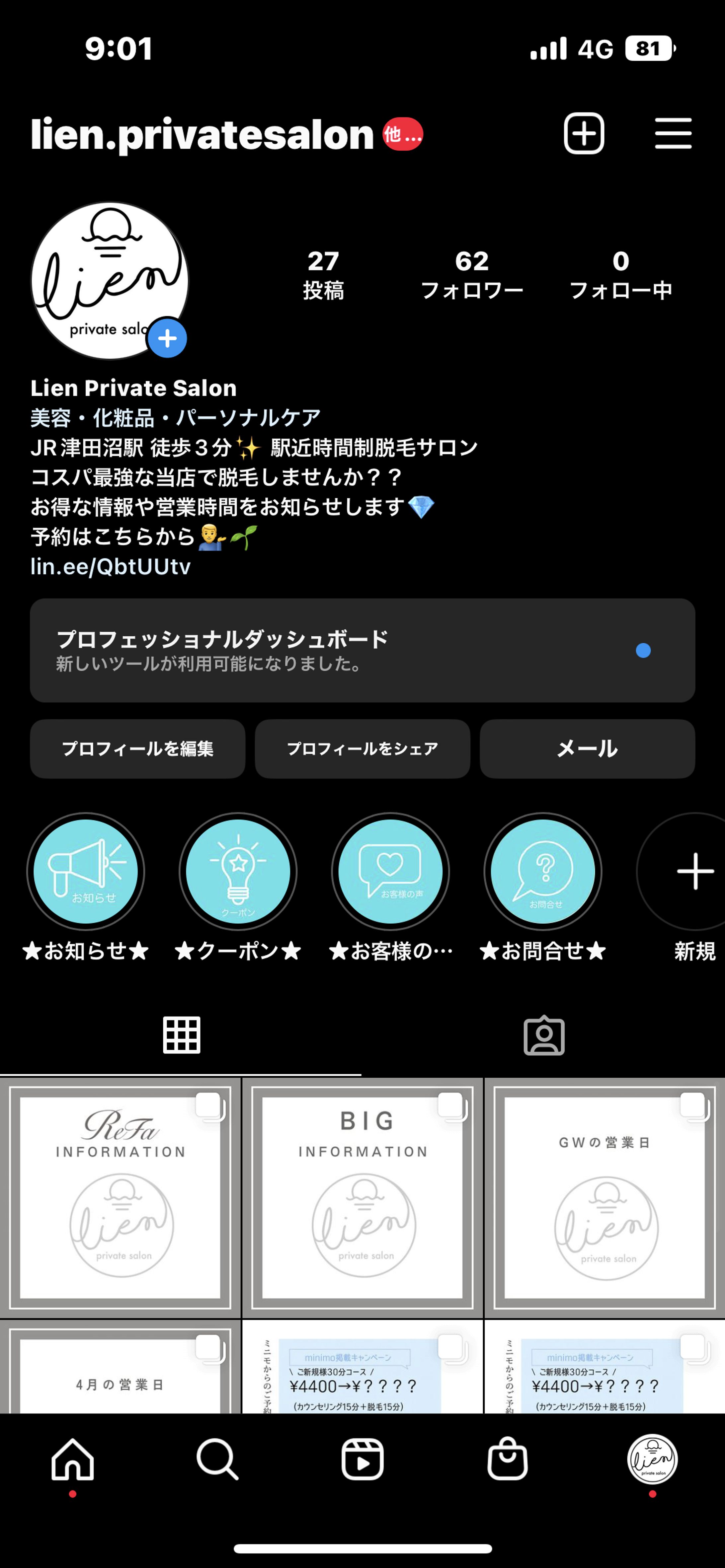Viewport: 725px width, 1568px height.
Task: Open the プロフェッショナルダッシュボード card
Action: [x=362, y=650]
